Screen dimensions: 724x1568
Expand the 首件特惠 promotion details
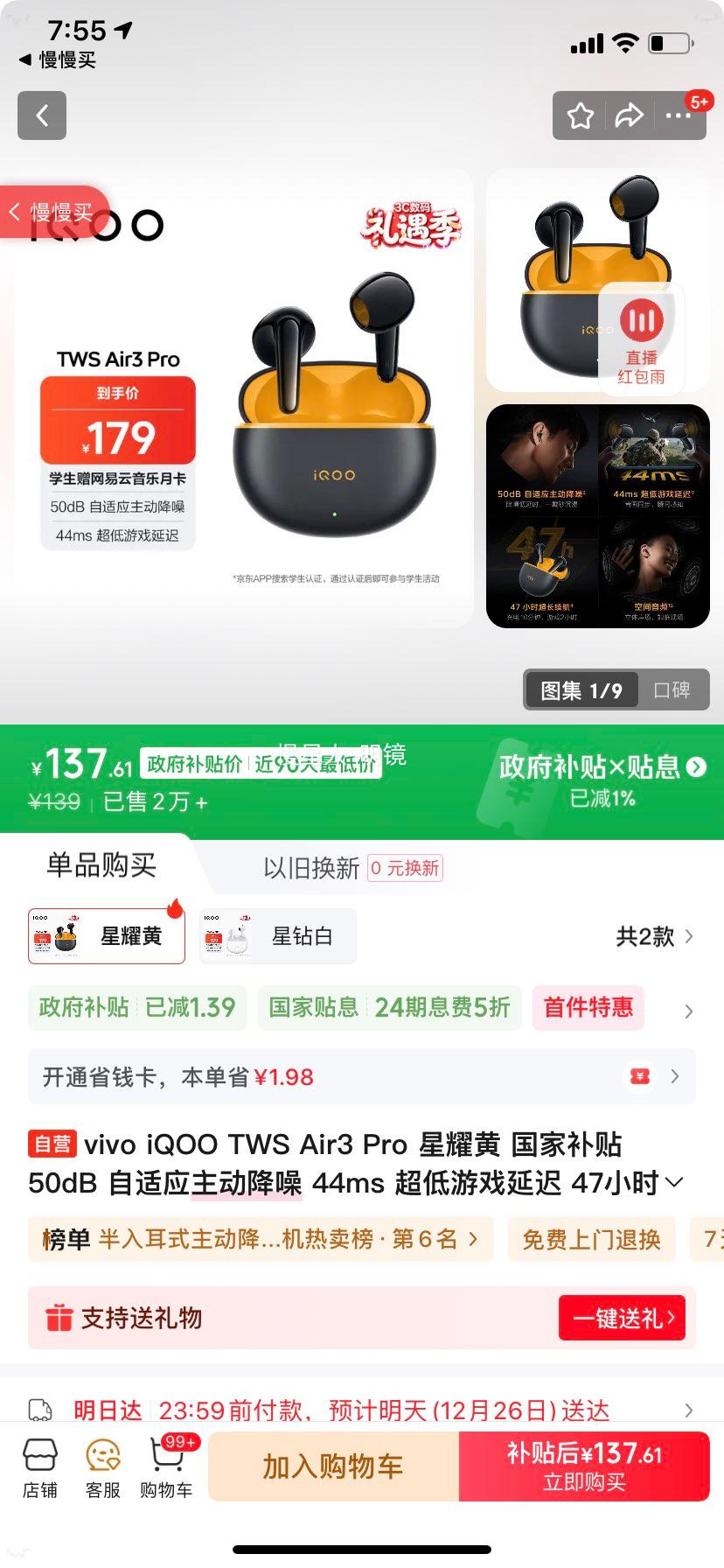pos(588,1008)
